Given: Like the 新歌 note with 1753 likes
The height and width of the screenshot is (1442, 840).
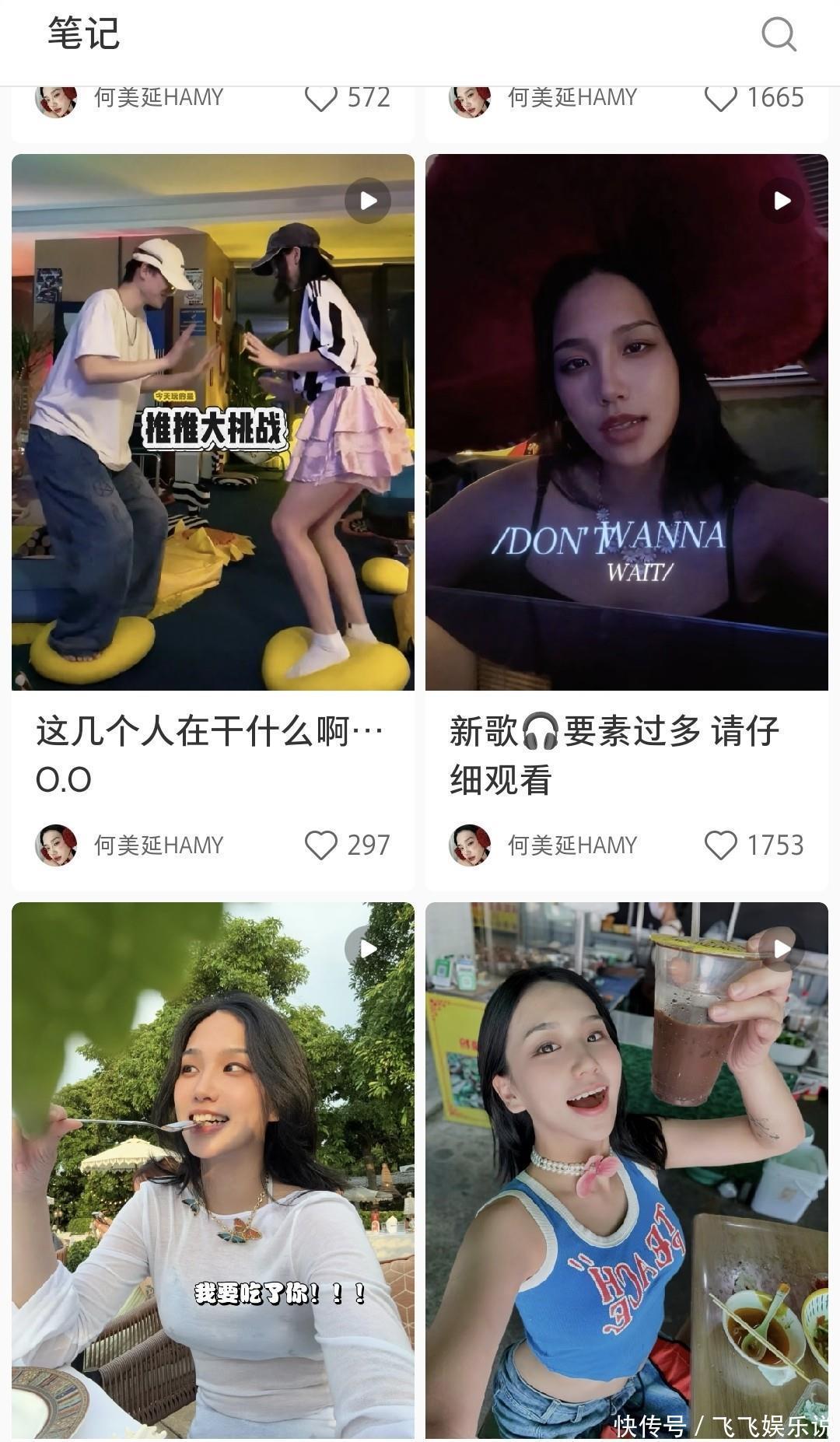Looking at the screenshot, I should pyautogui.click(x=720, y=845).
